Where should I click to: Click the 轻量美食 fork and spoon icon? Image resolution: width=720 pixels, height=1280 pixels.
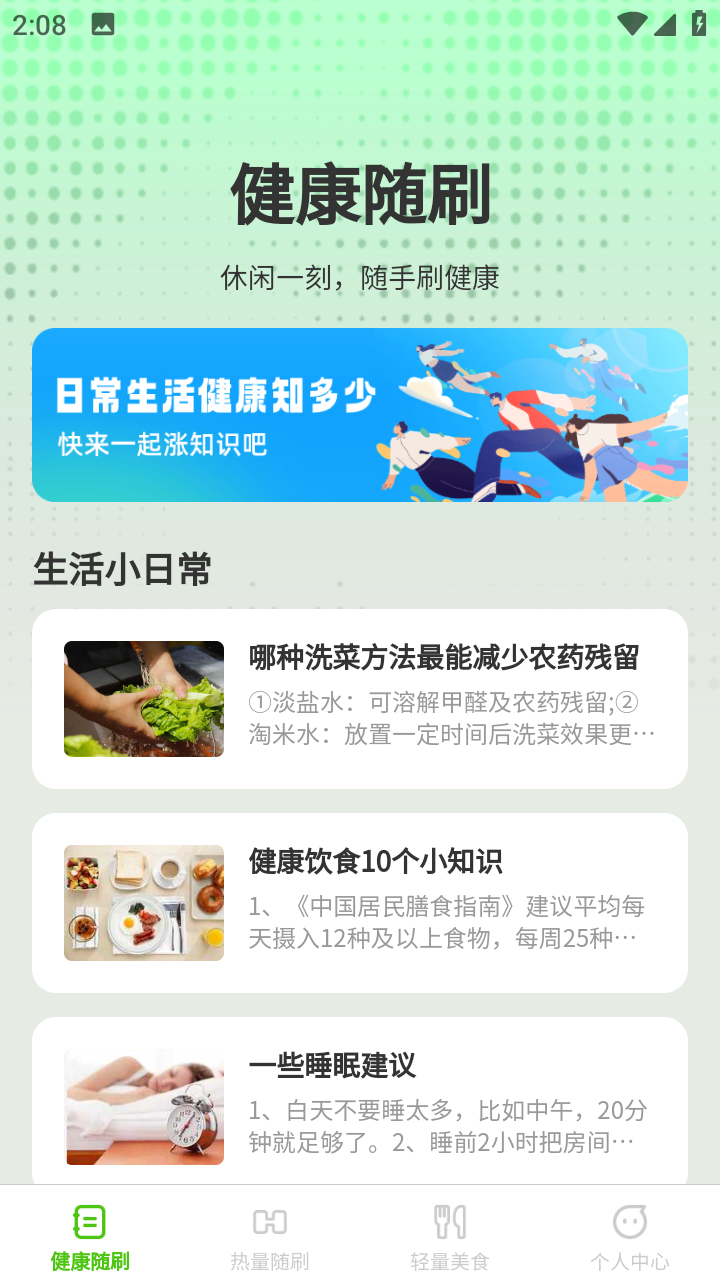click(x=449, y=1220)
